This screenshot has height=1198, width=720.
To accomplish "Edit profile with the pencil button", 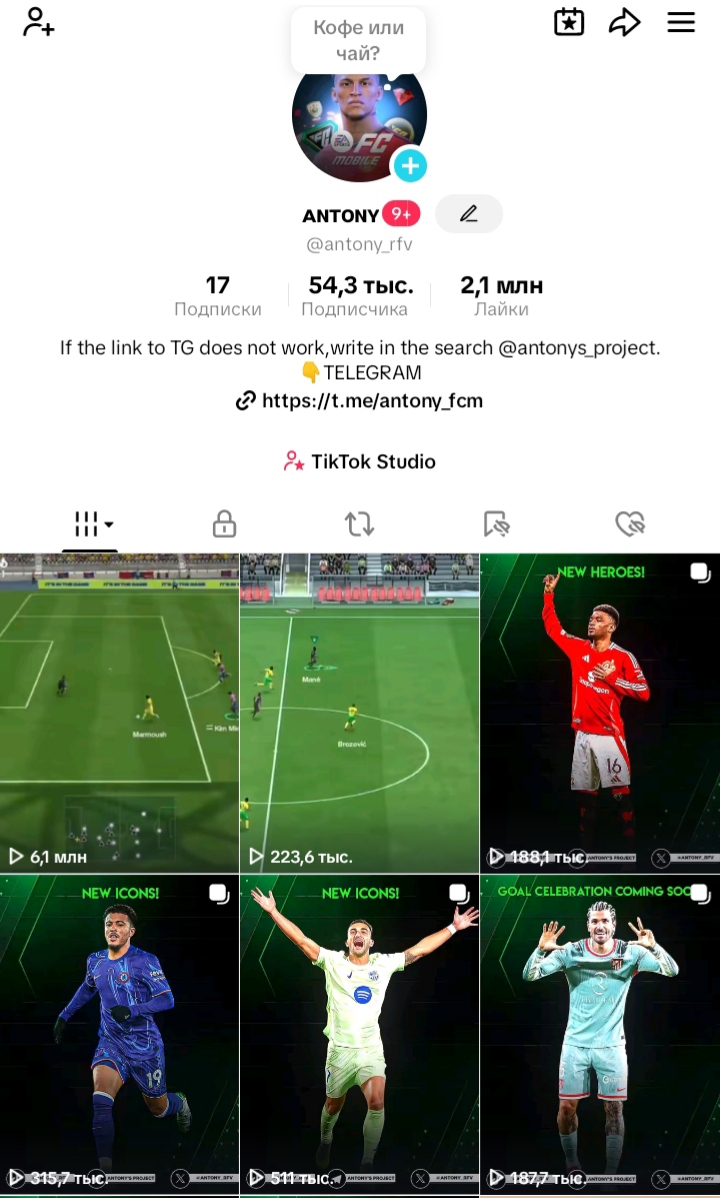I will tap(468, 214).
